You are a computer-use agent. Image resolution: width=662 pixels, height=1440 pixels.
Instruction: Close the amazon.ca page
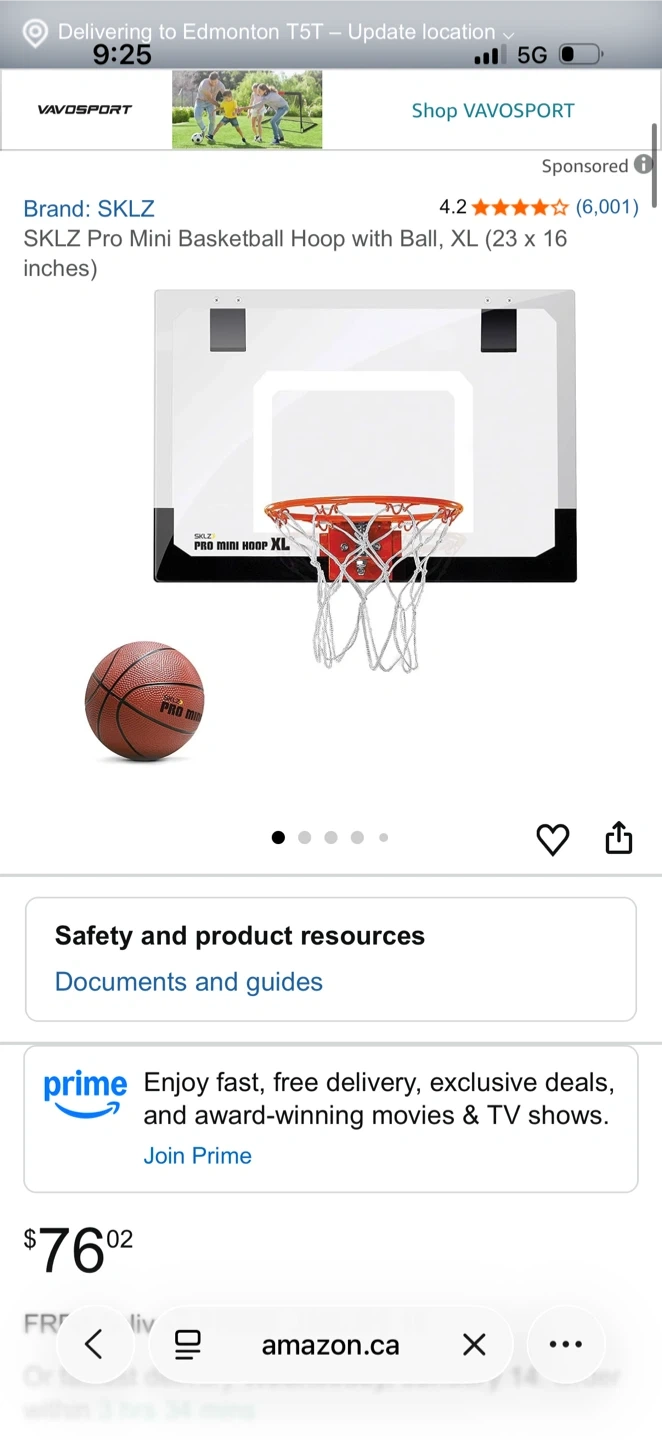click(474, 1345)
